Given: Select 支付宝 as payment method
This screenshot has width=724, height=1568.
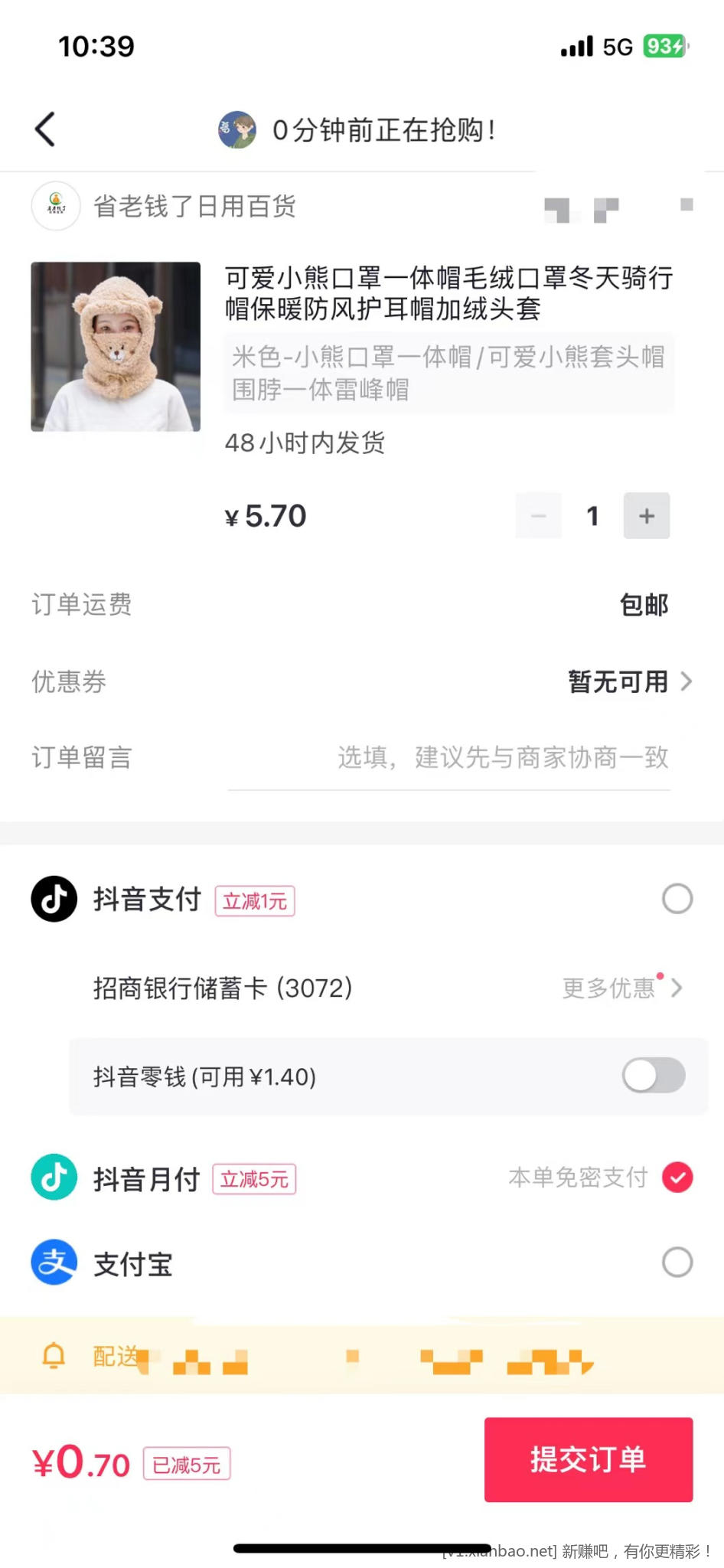Looking at the screenshot, I should point(677,1263).
